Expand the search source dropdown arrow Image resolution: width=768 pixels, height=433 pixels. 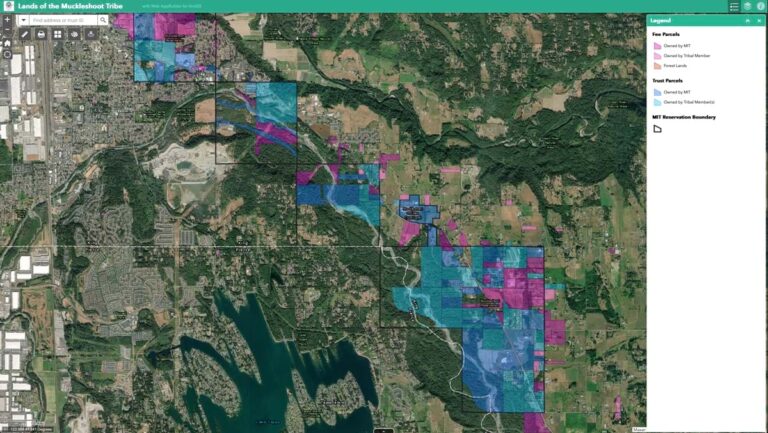(24, 20)
